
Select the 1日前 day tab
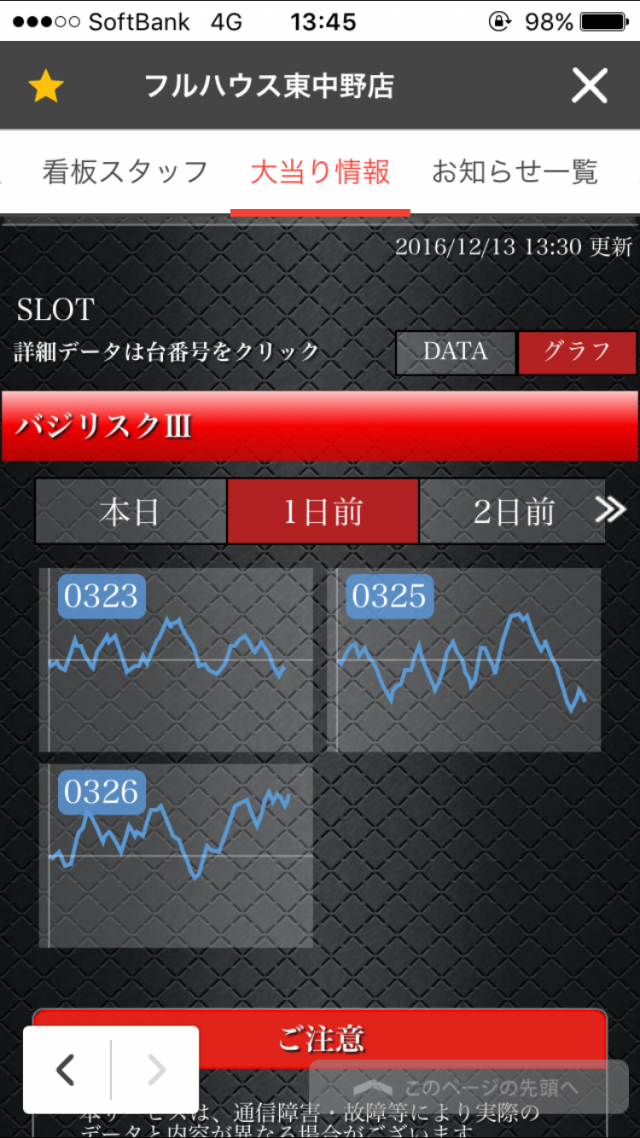322,511
